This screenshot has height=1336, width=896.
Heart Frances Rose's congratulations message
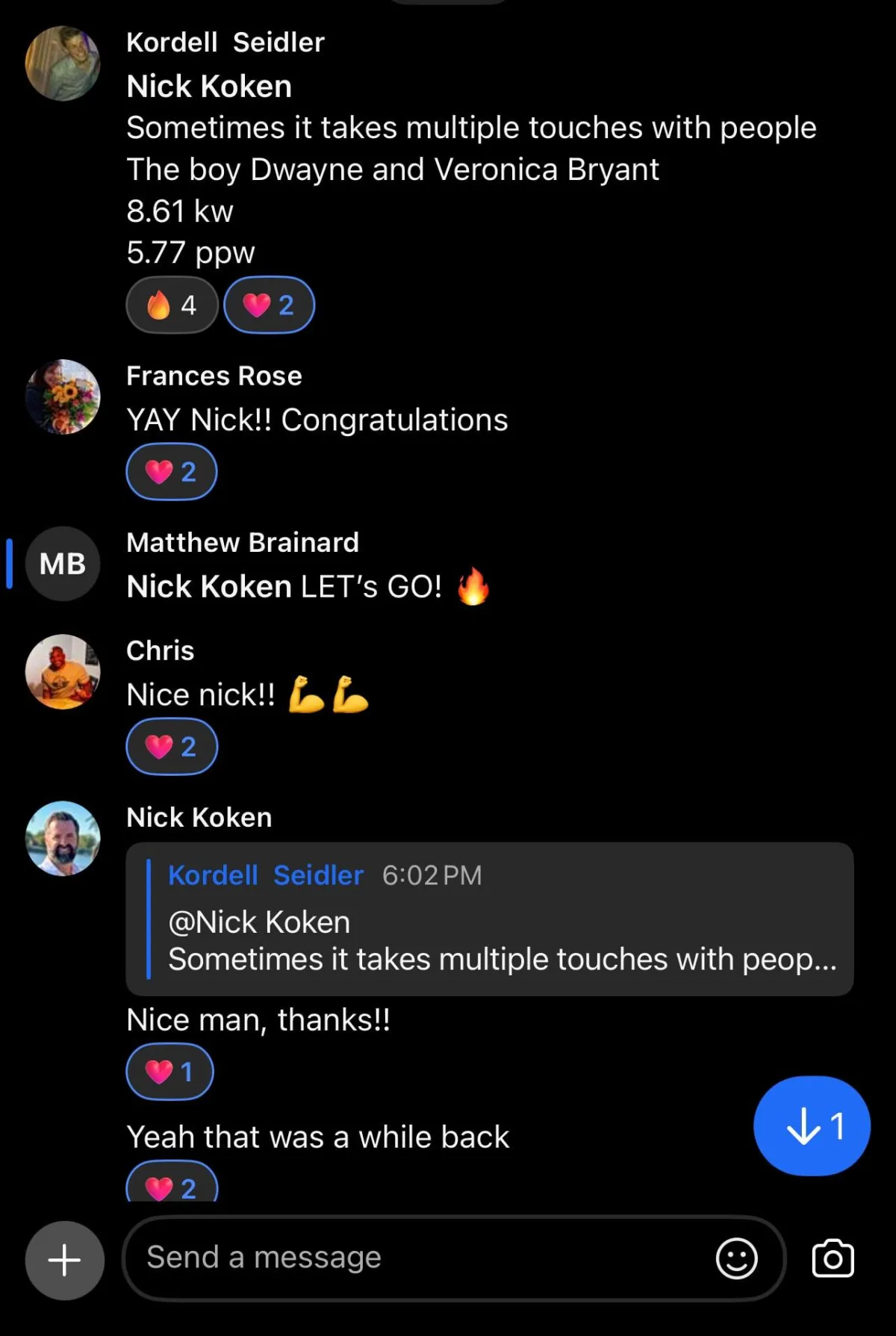point(172,472)
